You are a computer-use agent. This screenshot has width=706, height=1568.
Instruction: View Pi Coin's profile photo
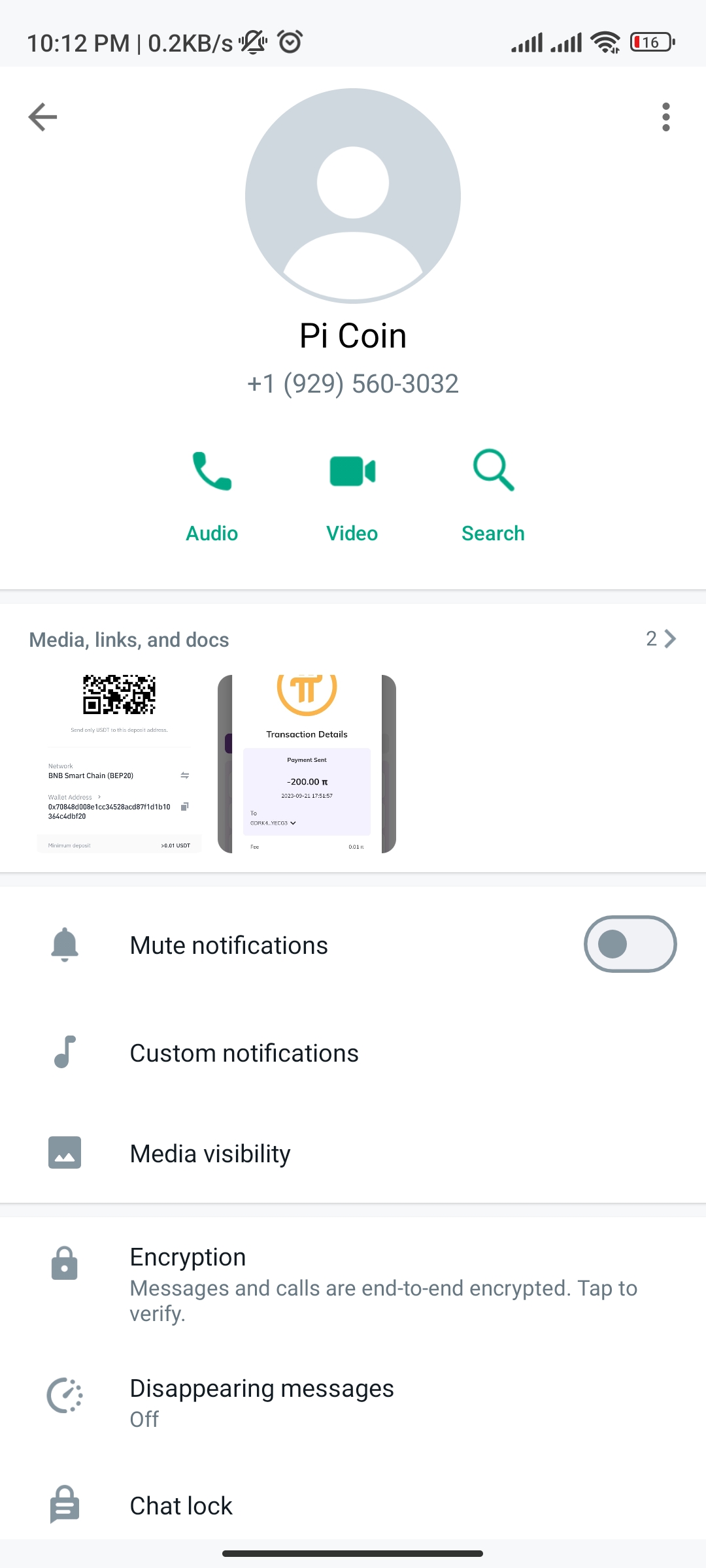point(353,195)
